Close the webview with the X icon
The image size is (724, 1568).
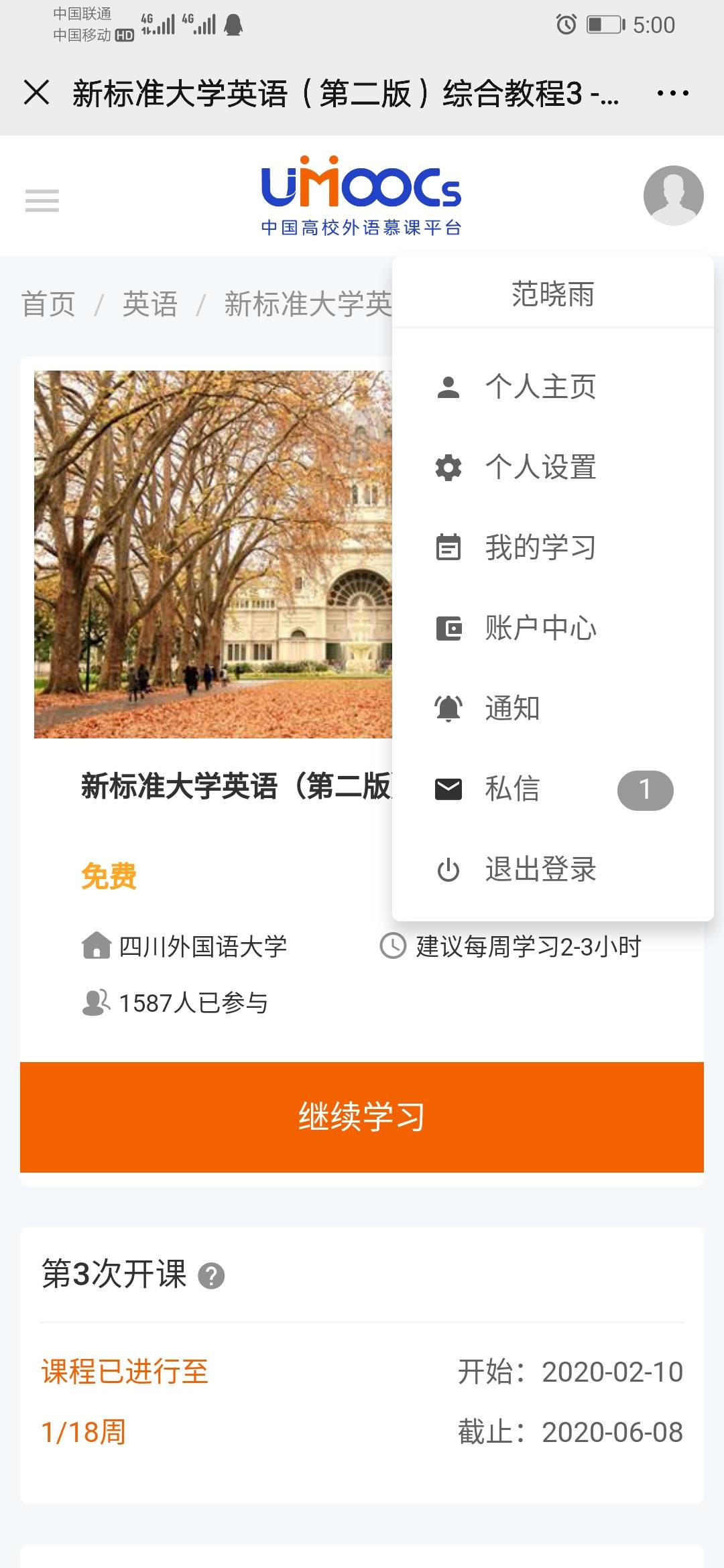(x=36, y=92)
